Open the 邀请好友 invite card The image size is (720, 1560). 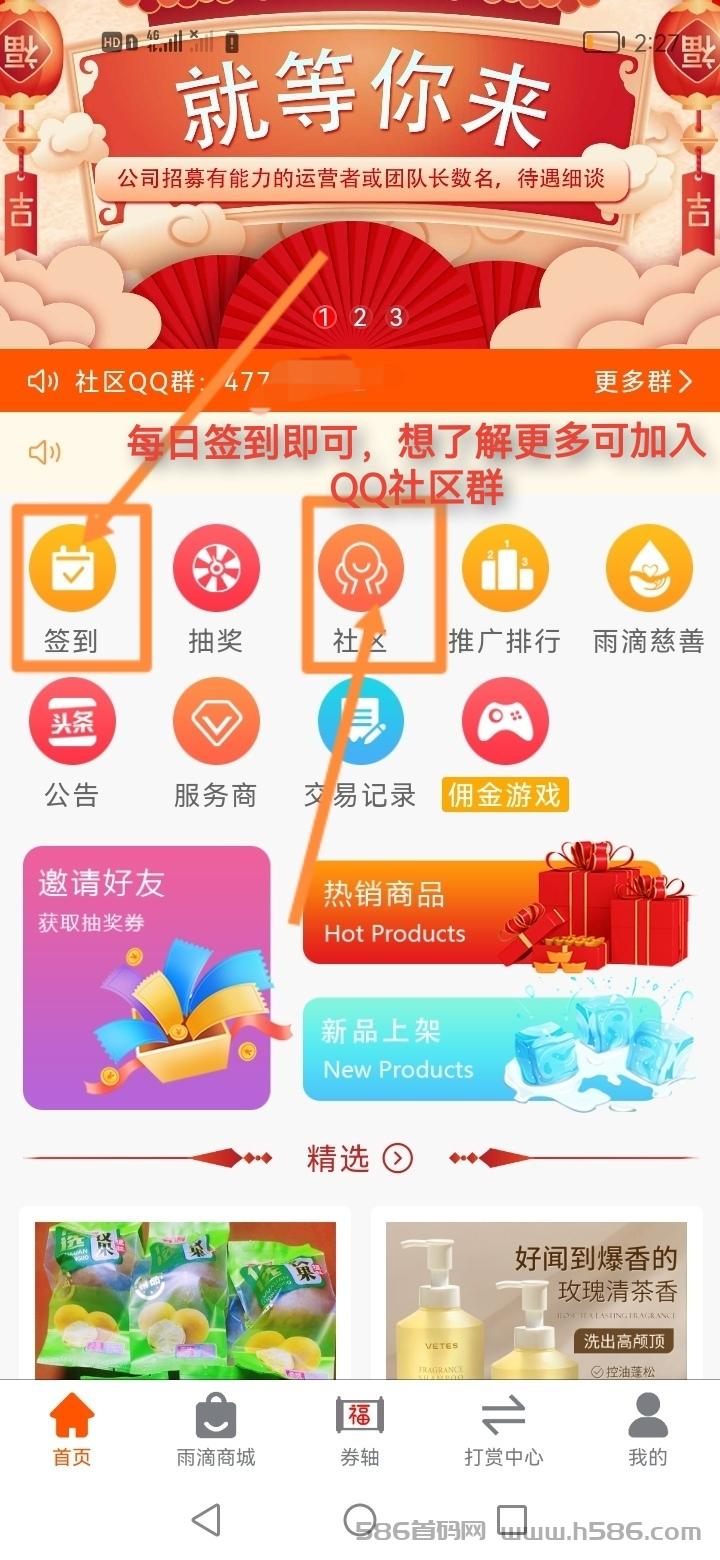click(x=147, y=978)
